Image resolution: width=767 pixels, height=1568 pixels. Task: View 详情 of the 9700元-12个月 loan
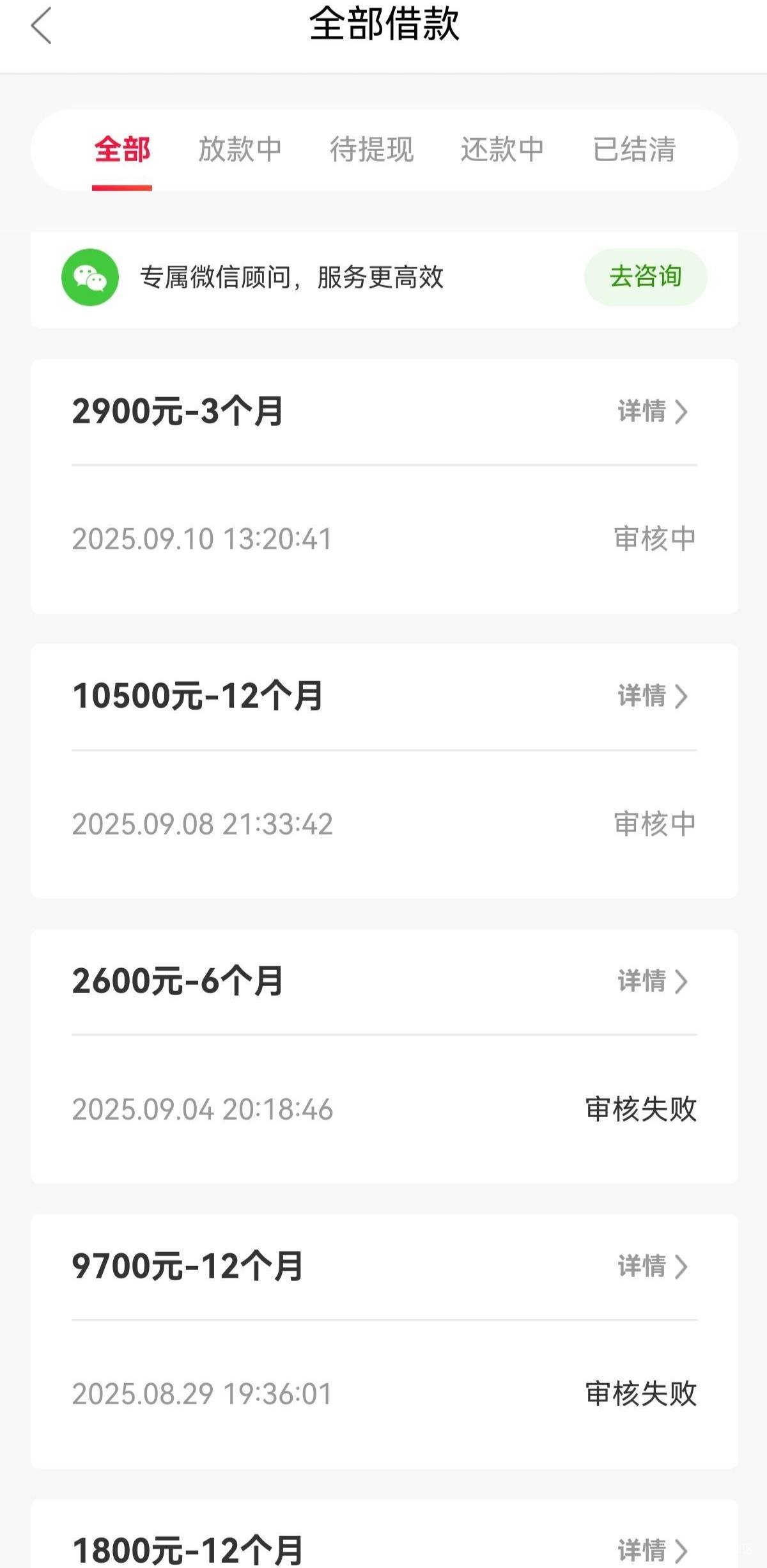point(653,1266)
